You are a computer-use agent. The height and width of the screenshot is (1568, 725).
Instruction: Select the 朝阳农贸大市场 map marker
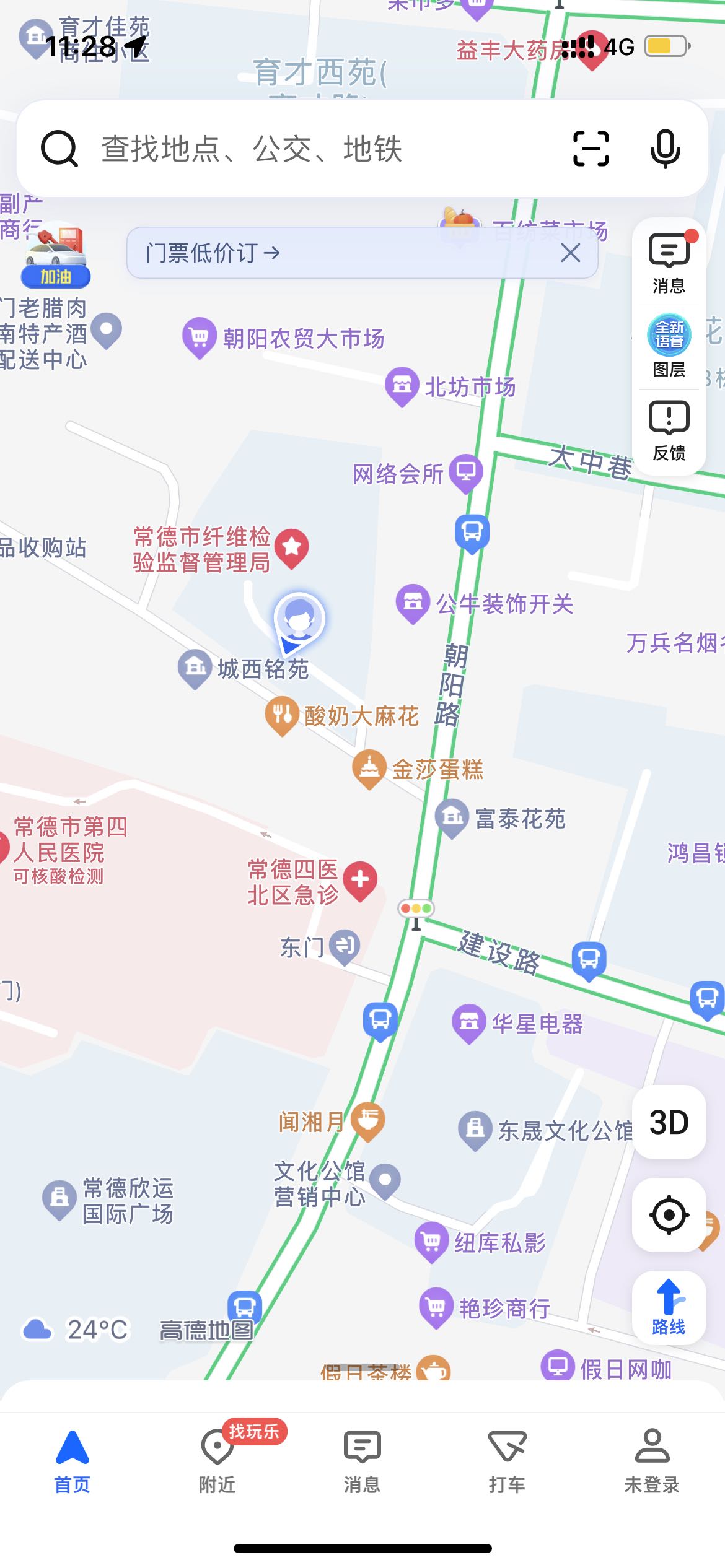tap(200, 338)
